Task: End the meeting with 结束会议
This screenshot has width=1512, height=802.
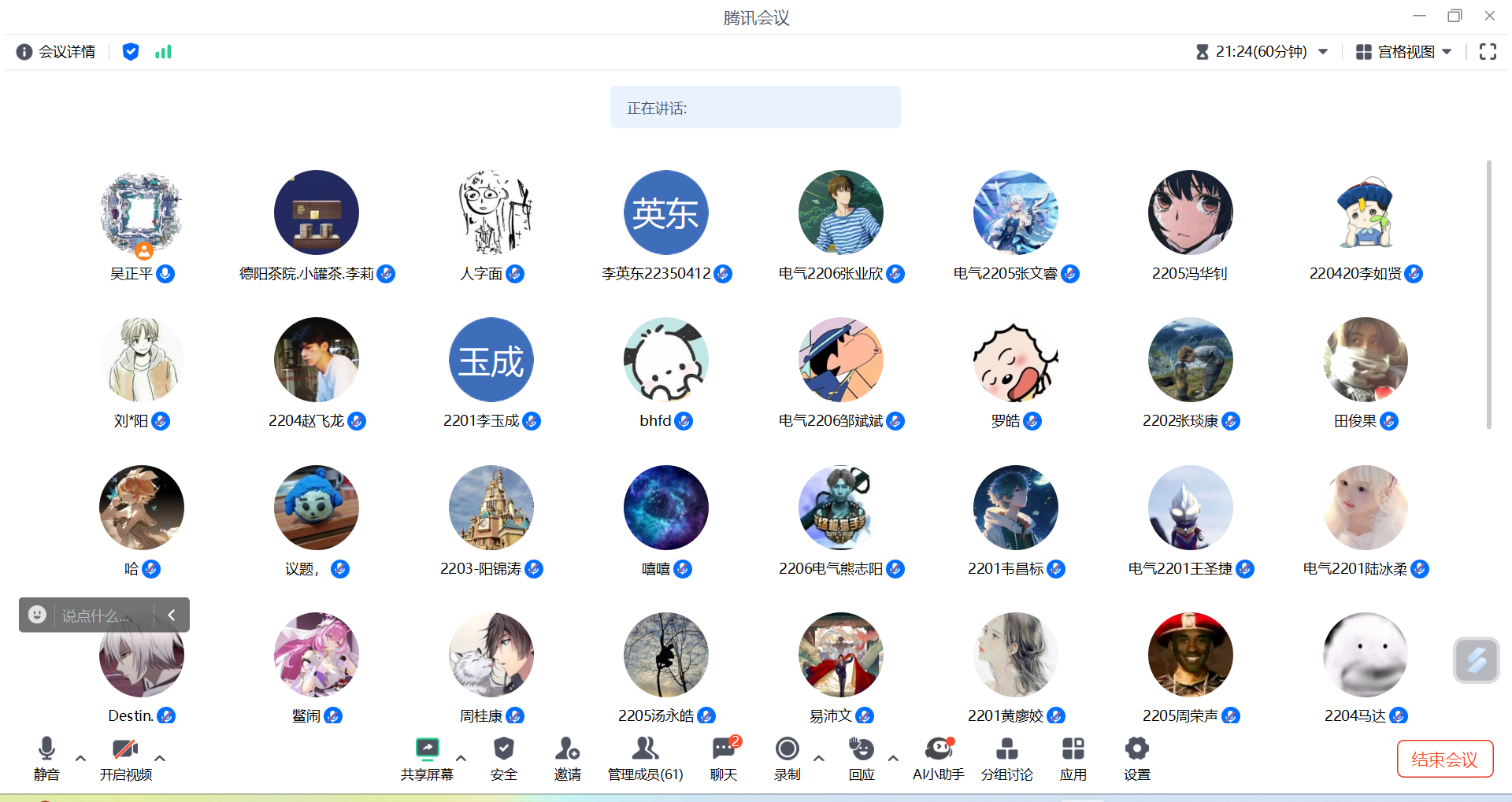Action: click(1444, 759)
